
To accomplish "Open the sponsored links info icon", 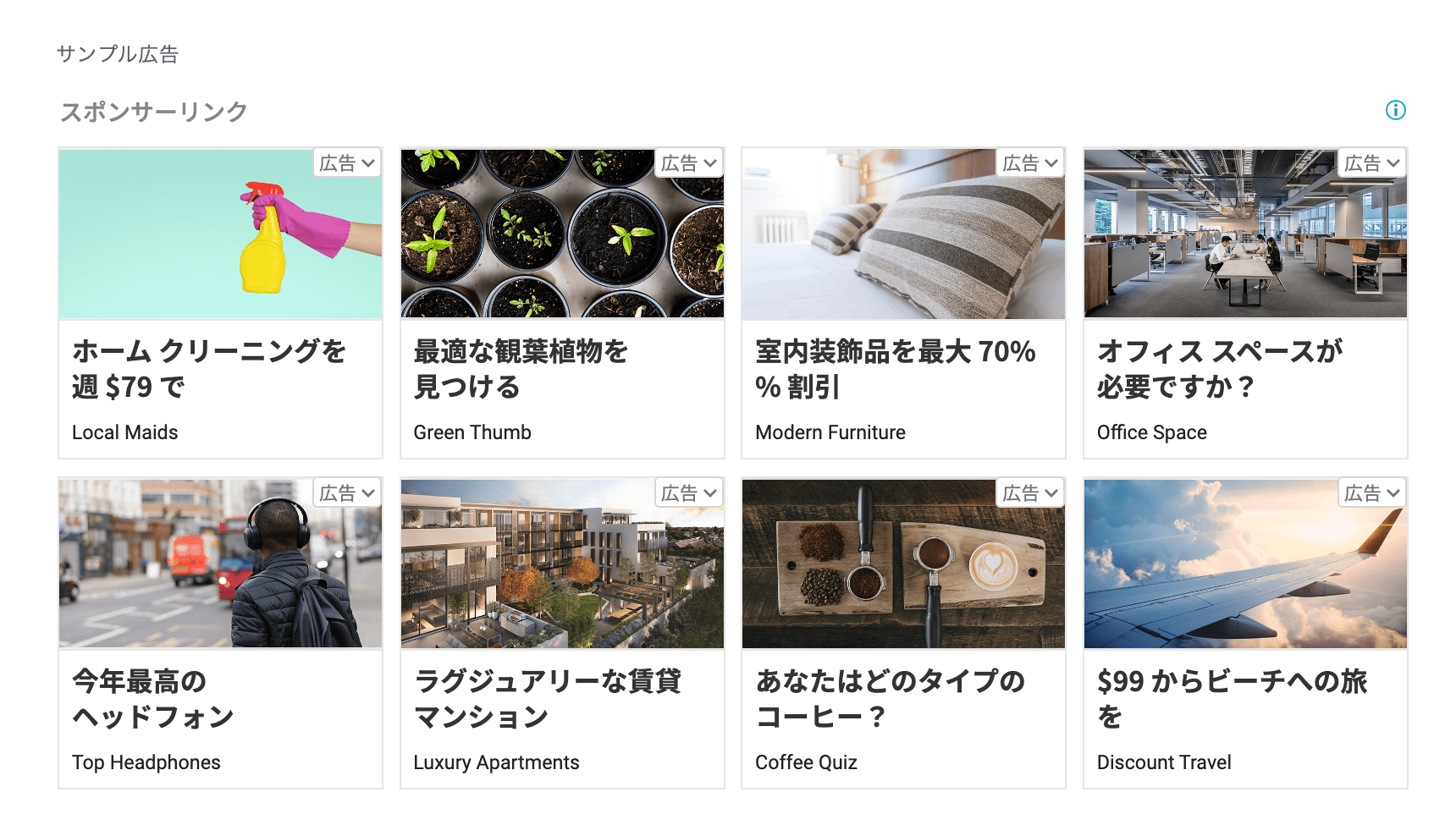I will tap(1395, 110).
